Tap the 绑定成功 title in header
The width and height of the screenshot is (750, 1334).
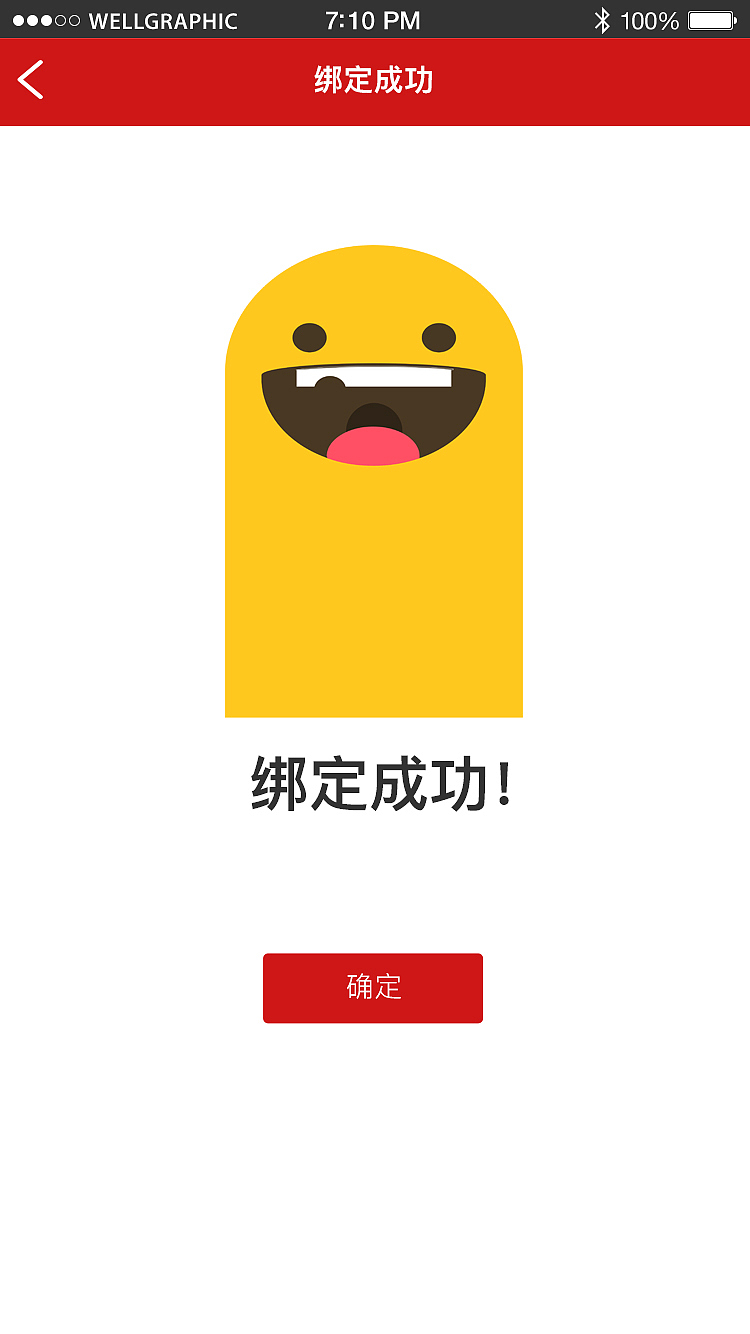pos(373,81)
